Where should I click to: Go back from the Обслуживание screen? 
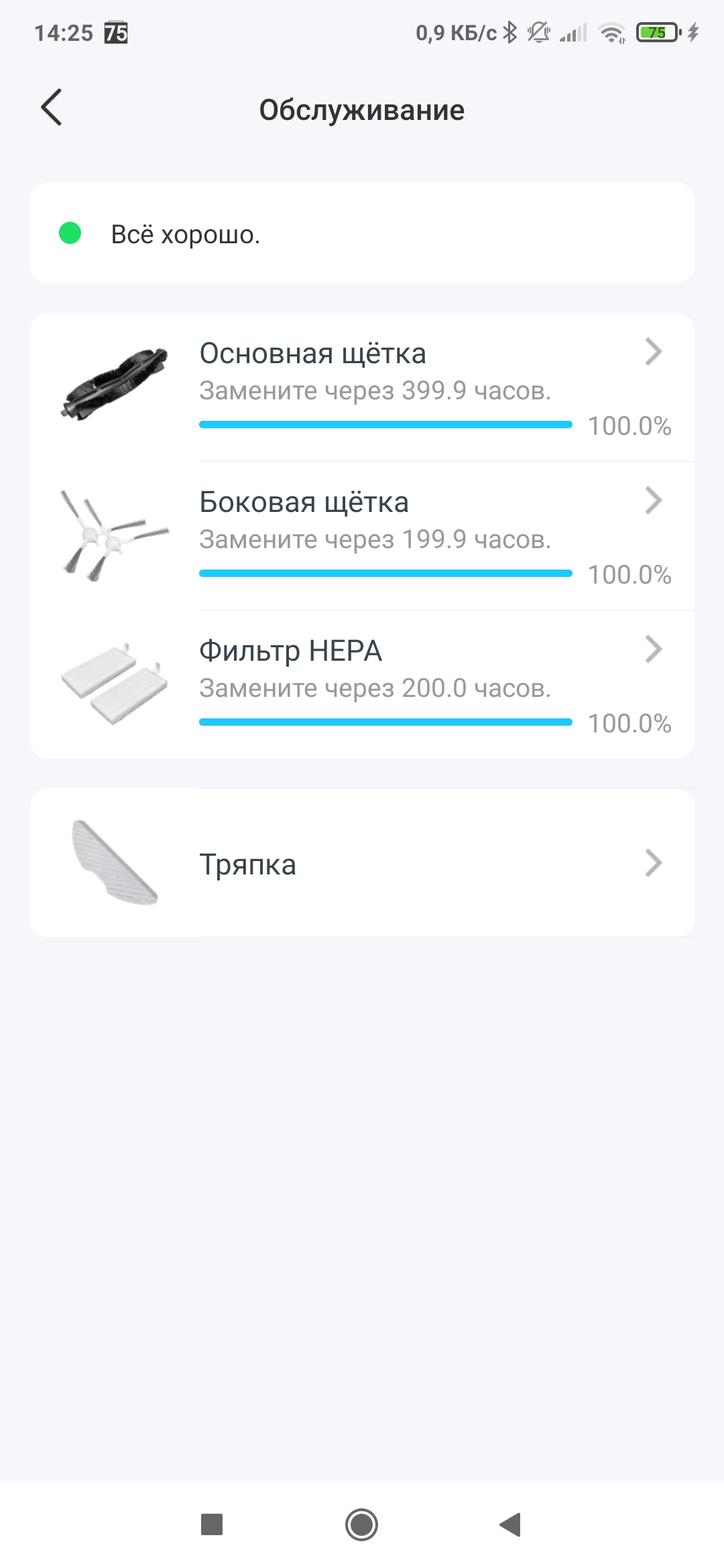pos(52,108)
